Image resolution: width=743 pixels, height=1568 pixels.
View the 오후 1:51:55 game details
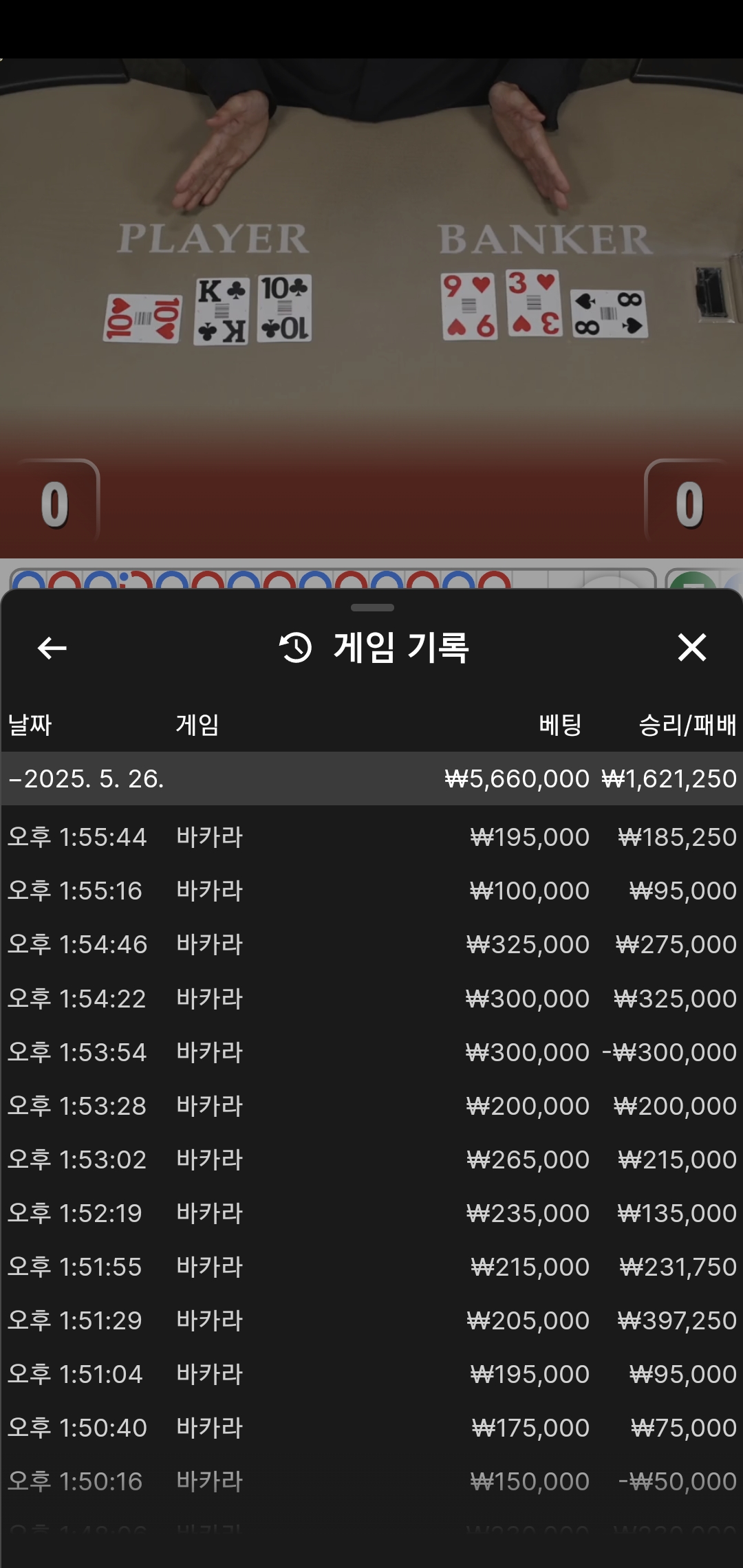click(x=371, y=1267)
